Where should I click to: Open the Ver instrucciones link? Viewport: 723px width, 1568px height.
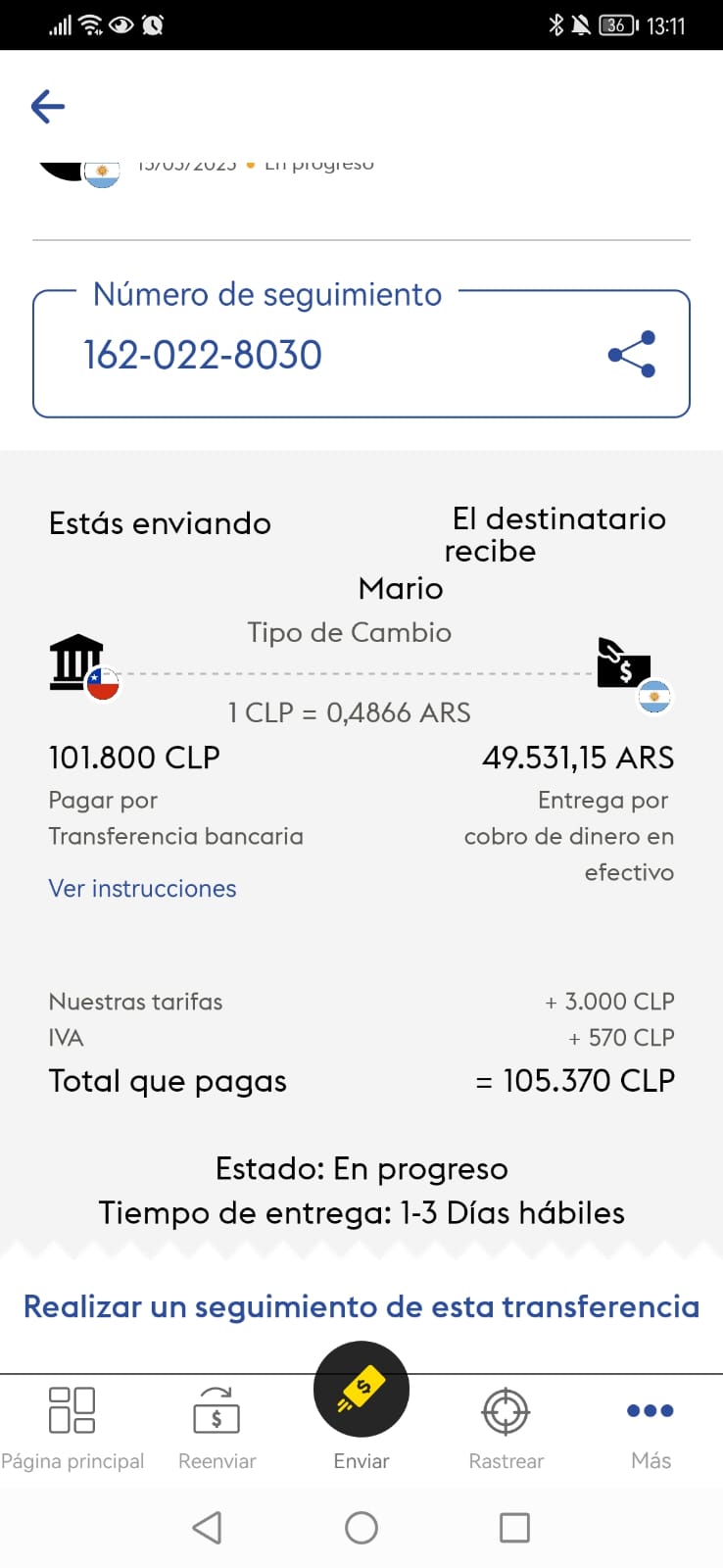[x=142, y=888]
